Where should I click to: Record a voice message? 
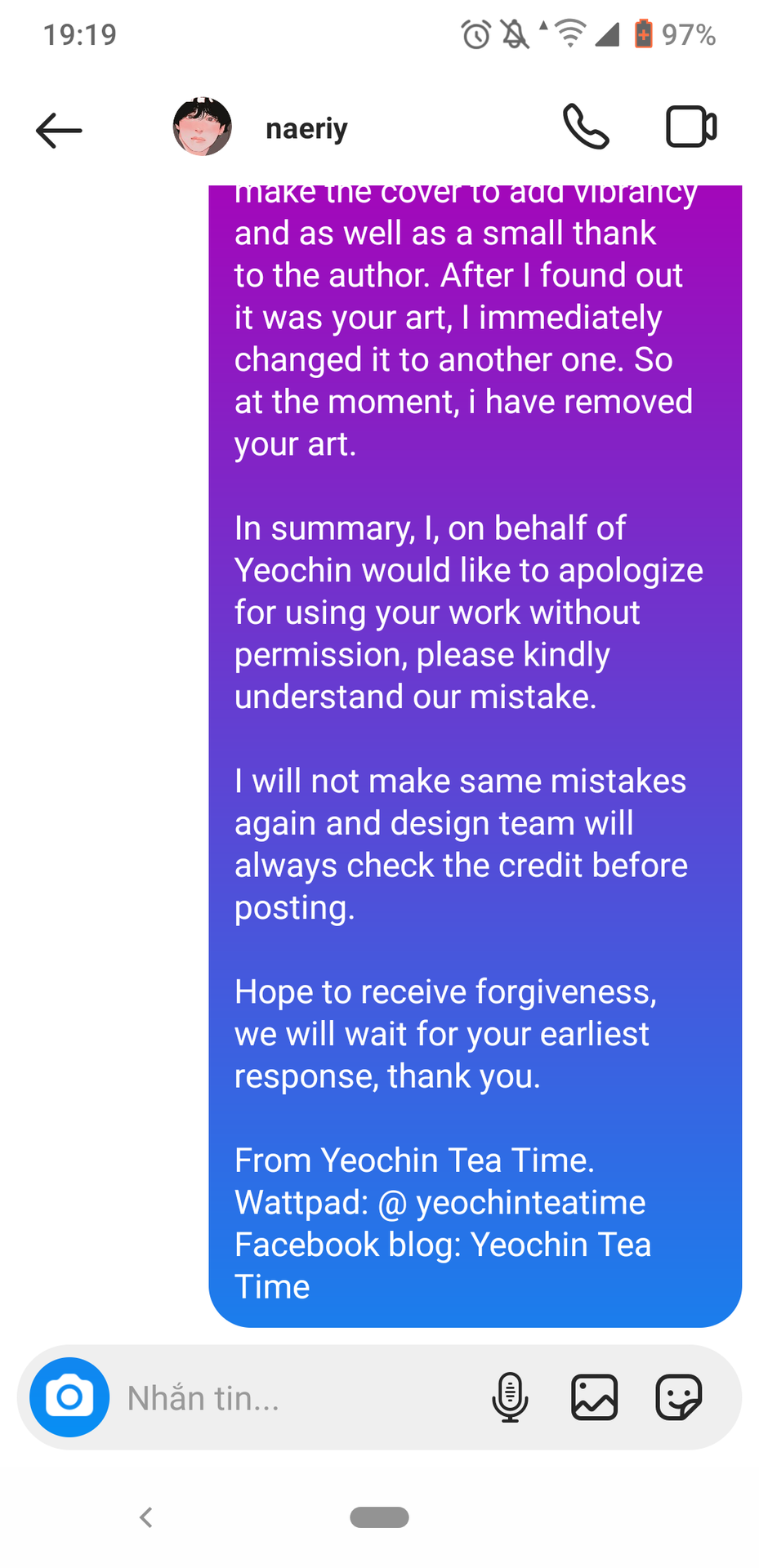pos(510,1397)
